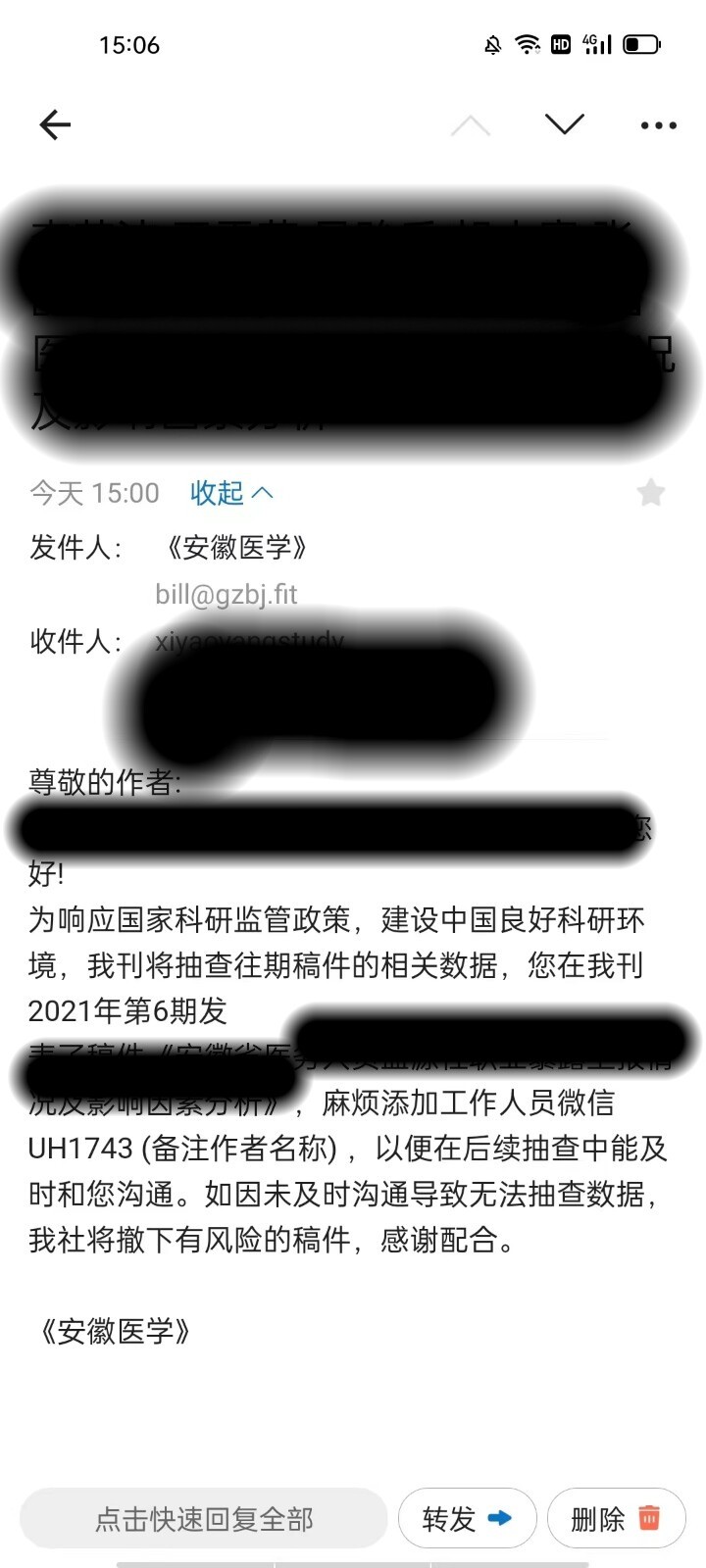Delete this email with 删除

pyautogui.click(x=616, y=1519)
